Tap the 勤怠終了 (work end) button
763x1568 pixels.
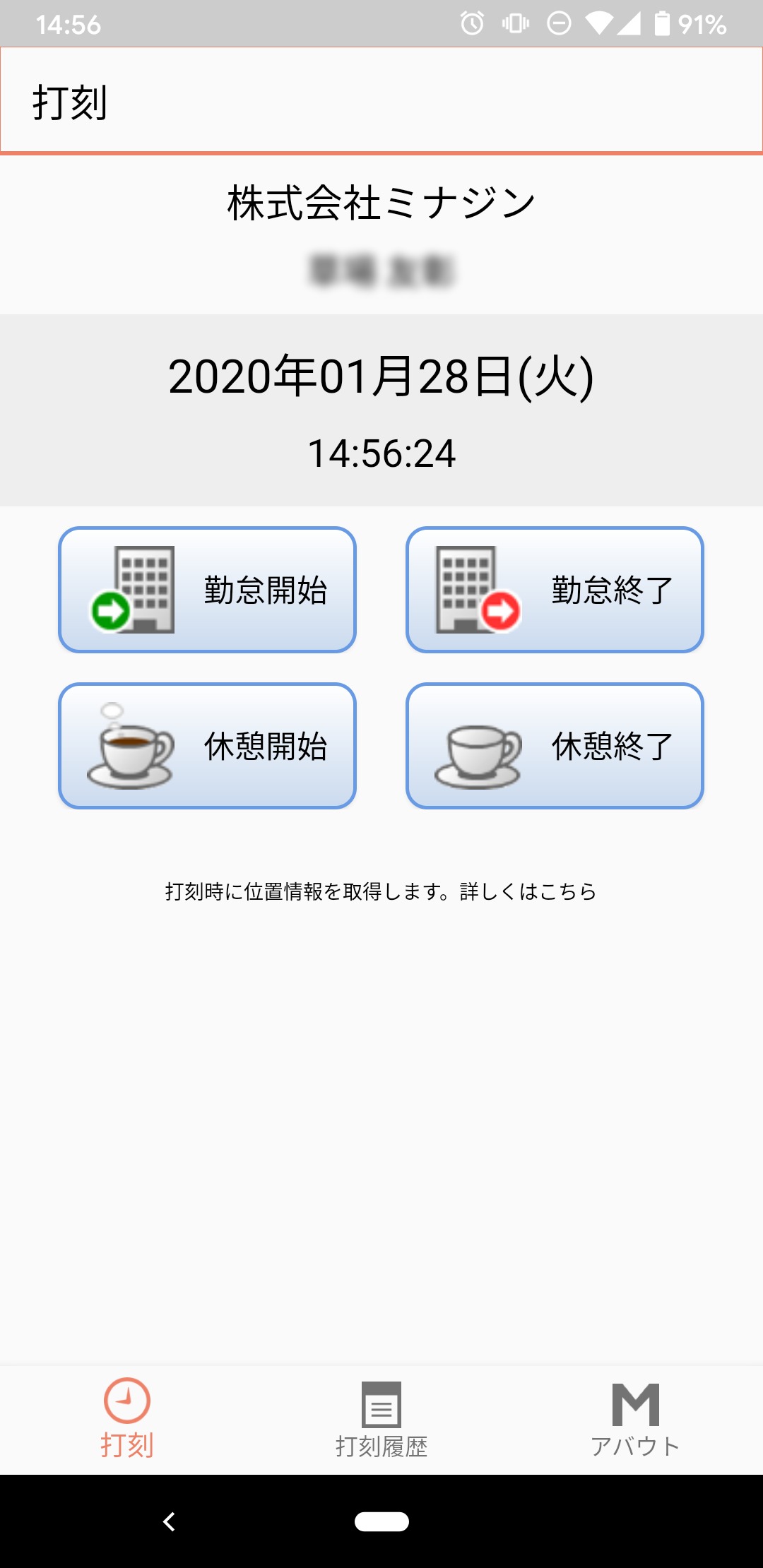coord(555,590)
